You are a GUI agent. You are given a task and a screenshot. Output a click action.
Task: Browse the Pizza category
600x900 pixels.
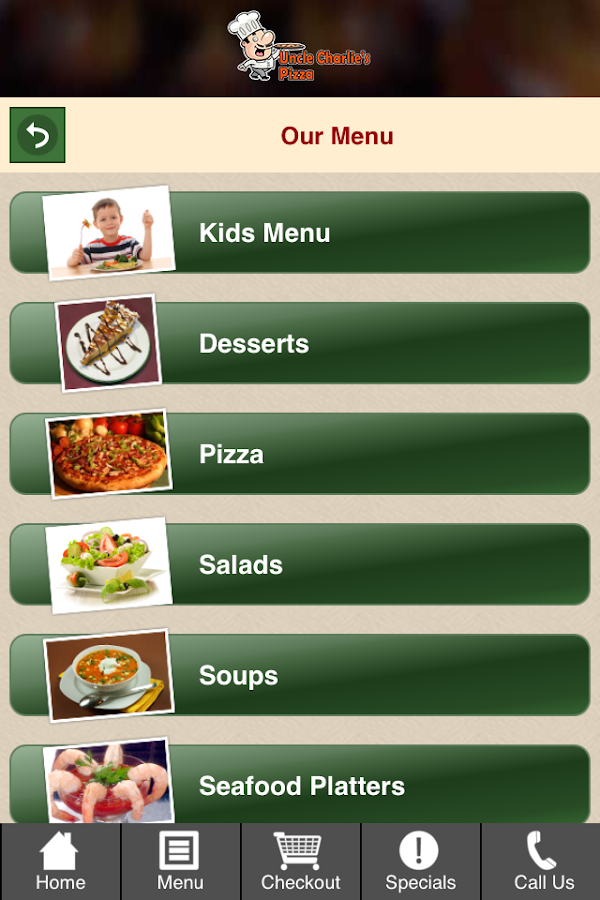[x=300, y=454]
